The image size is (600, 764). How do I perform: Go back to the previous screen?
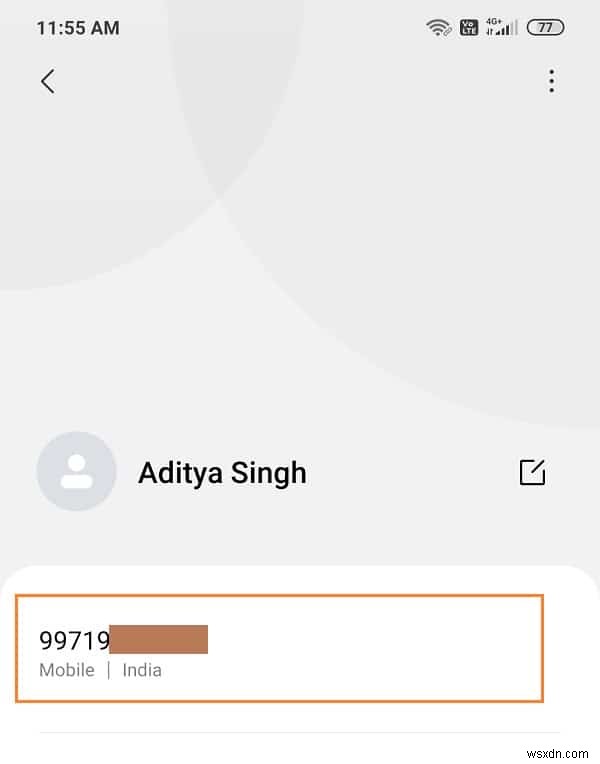pyautogui.click(x=47, y=81)
